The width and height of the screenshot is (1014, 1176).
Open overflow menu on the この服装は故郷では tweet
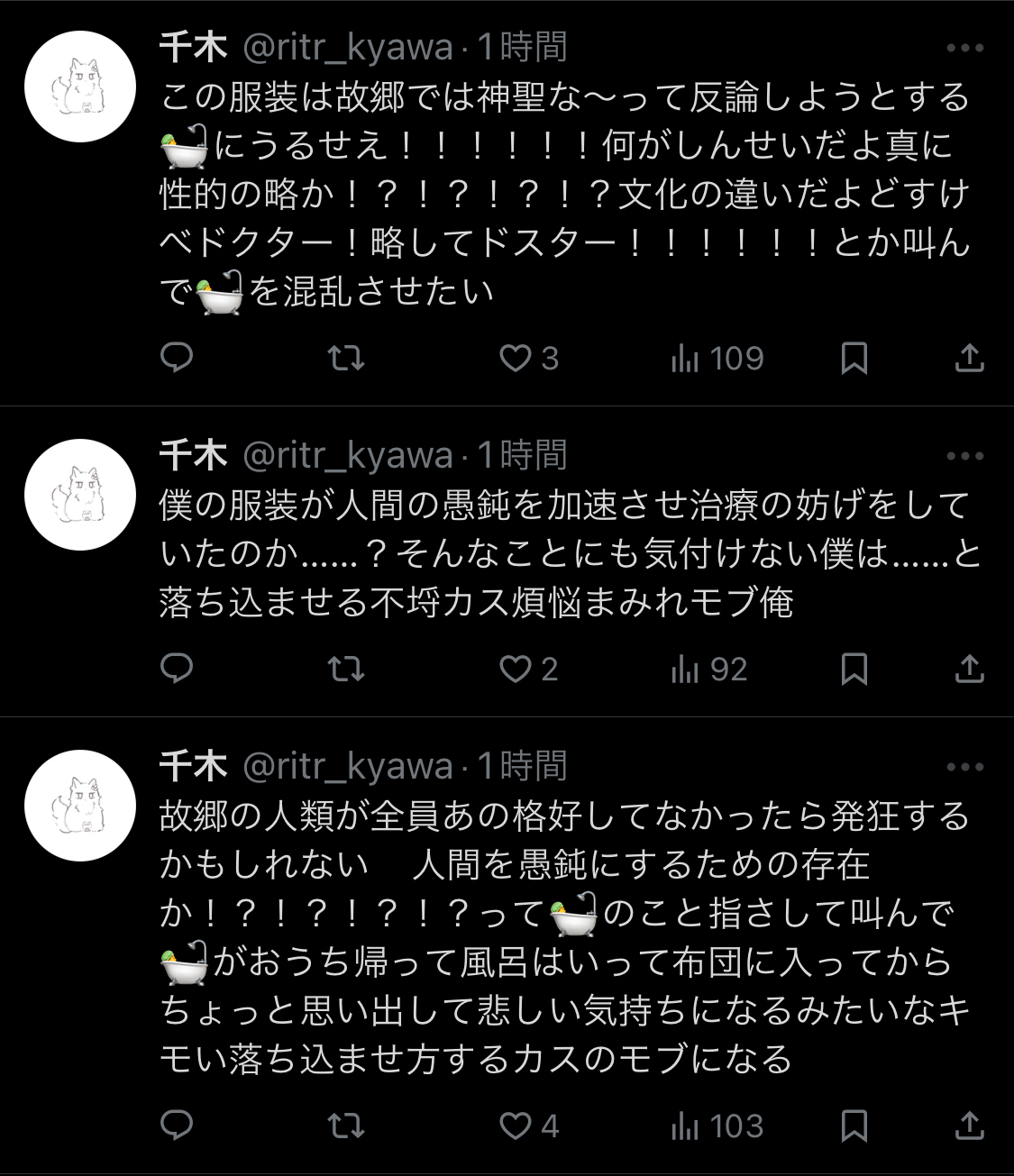(965, 49)
